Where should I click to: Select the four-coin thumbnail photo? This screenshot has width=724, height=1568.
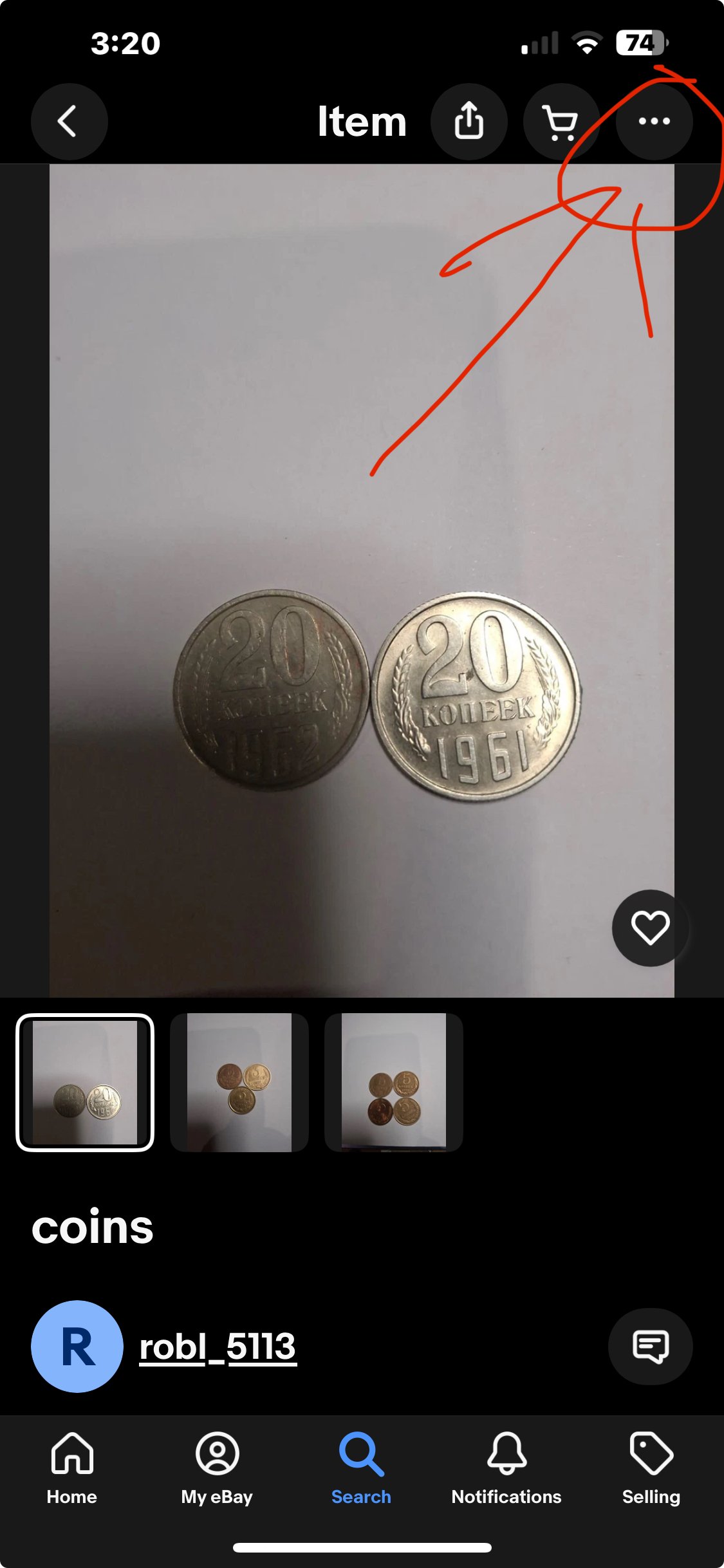394,1083
